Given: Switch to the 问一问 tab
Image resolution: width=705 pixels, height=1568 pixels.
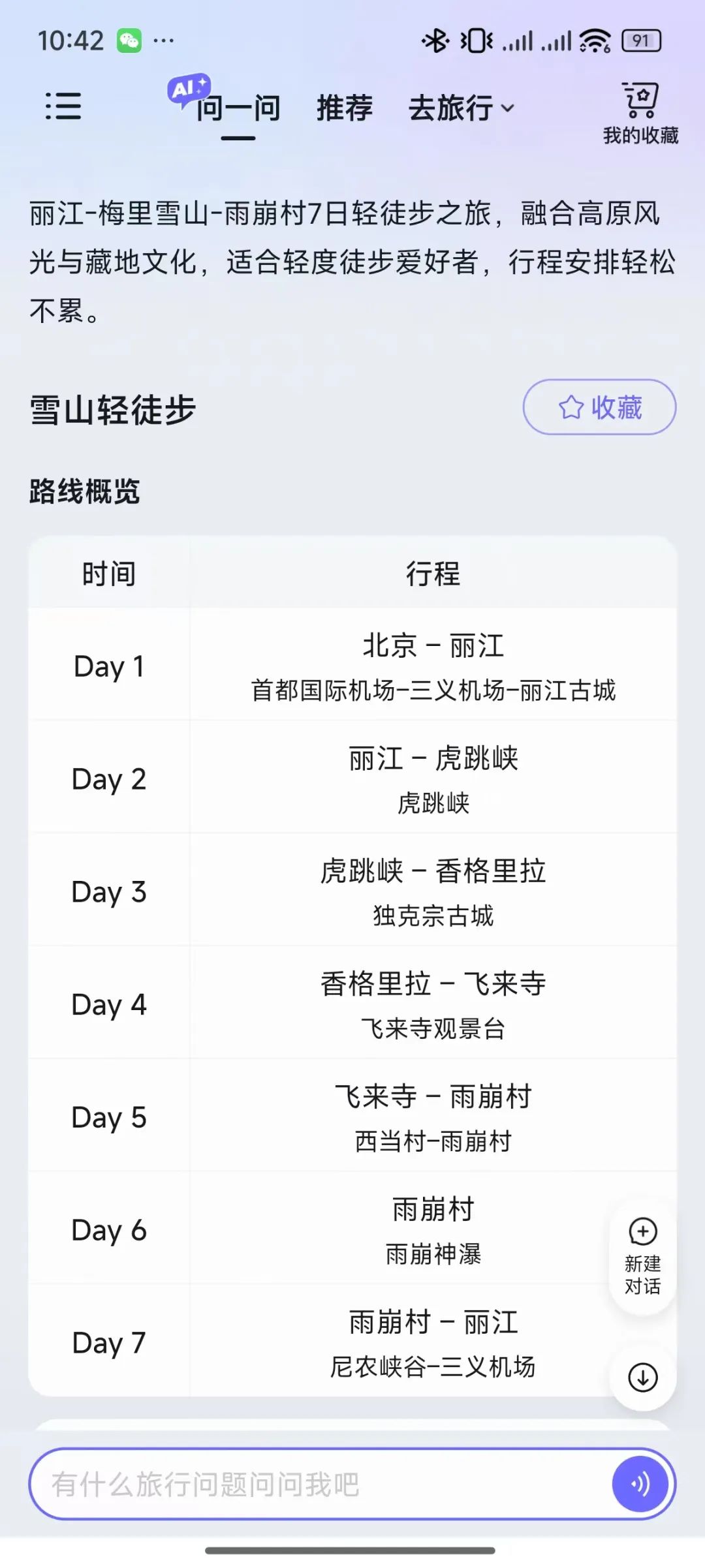Looking at the screenshot, I should pyautogui.click(x=238, y=108).
